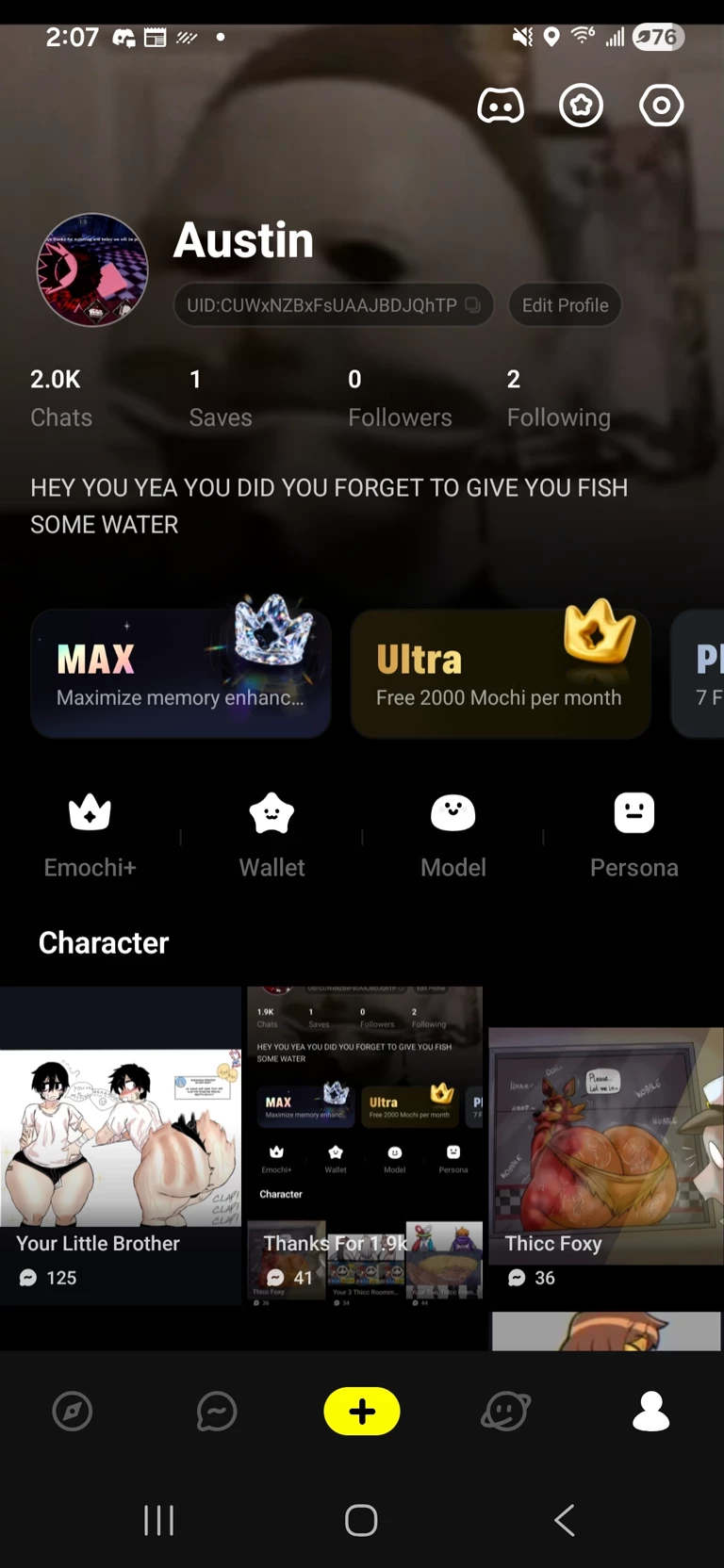The image size is (724, 1568).
Task: Open the MAX memory plan card
Action: (181, 673)
